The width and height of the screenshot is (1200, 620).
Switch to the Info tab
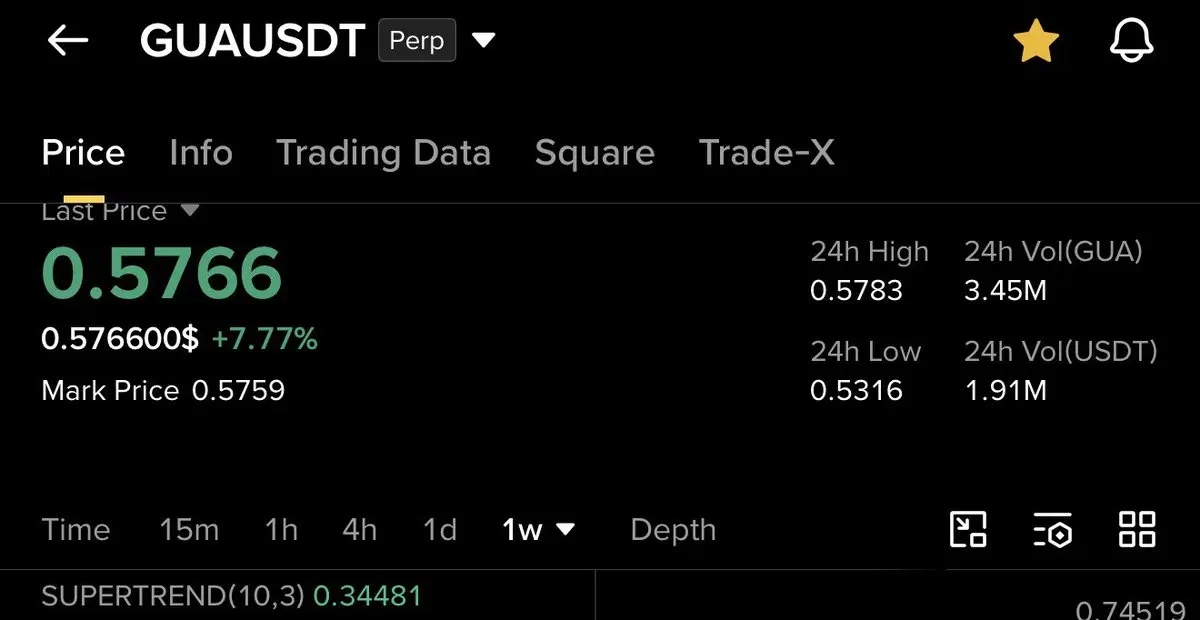point(201,153)
